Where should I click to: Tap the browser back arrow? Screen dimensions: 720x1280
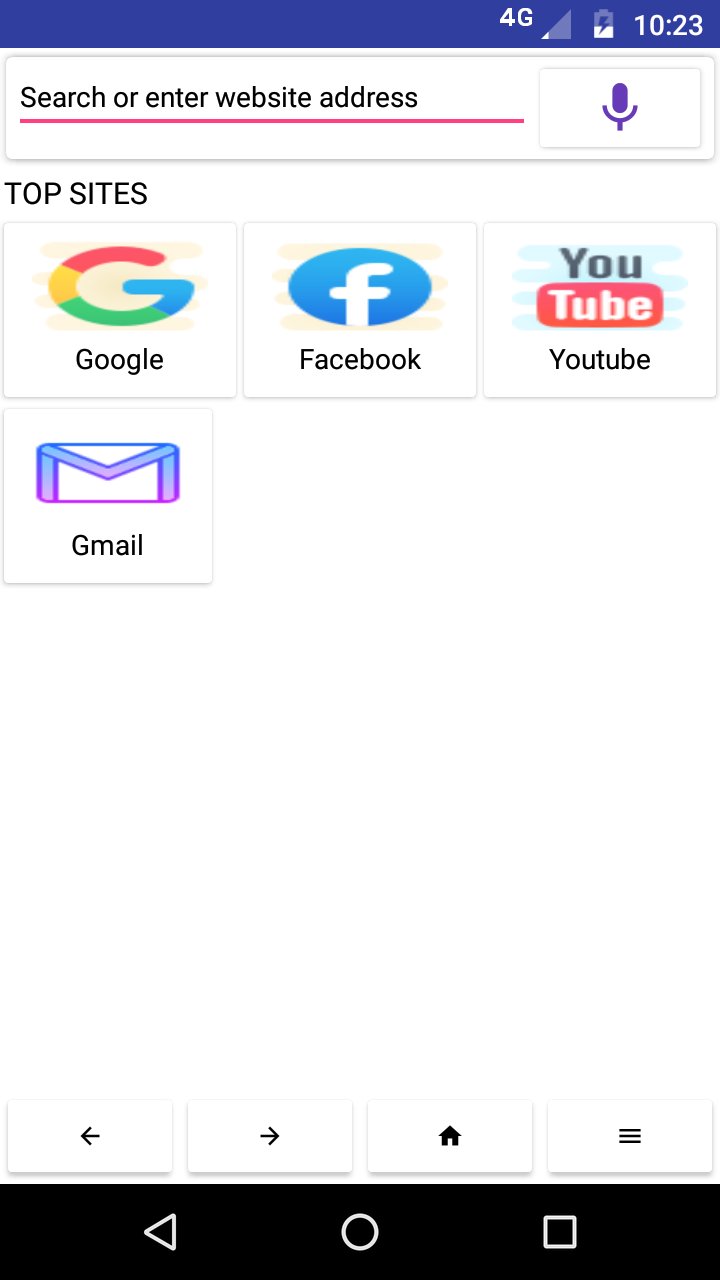tap(89, 1135)
